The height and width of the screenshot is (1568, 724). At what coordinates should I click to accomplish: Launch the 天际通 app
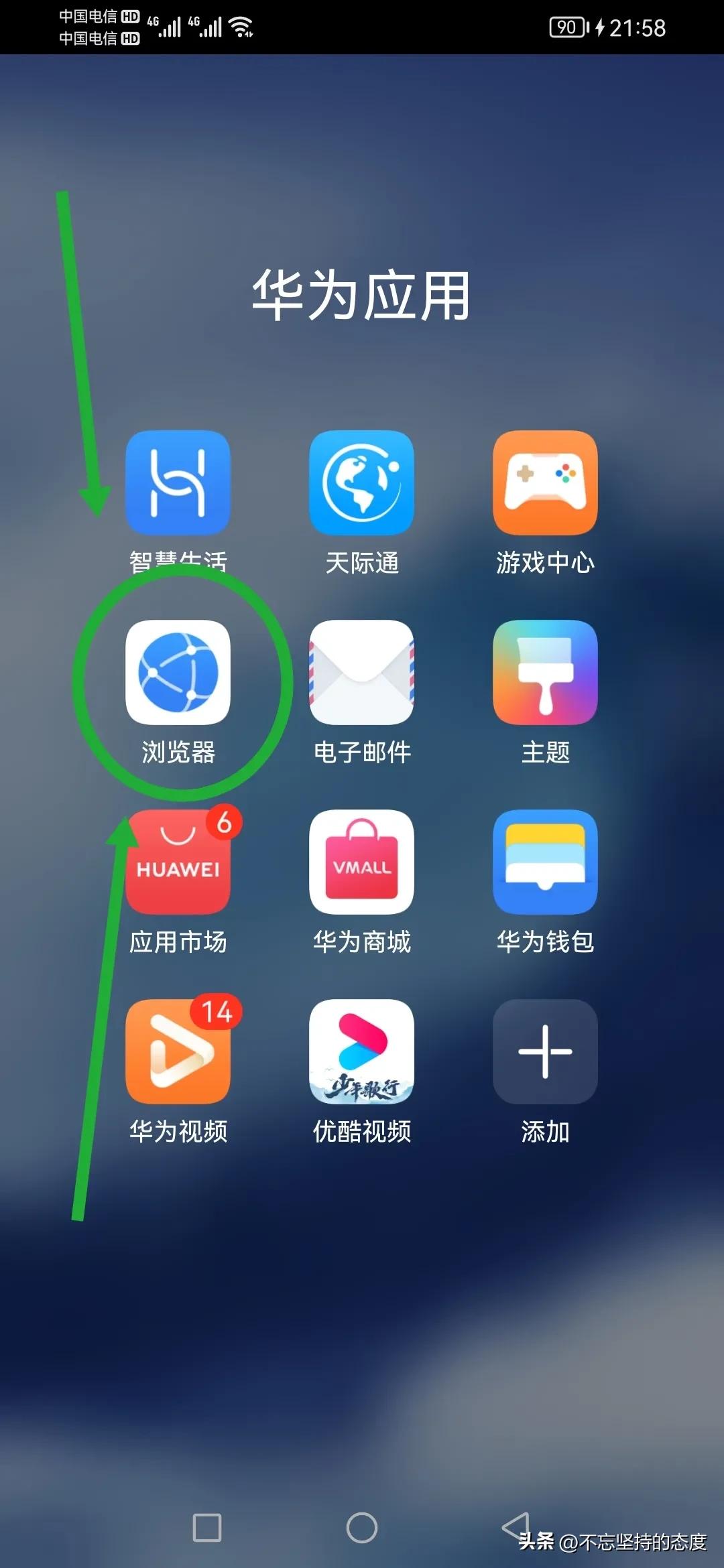361,482
